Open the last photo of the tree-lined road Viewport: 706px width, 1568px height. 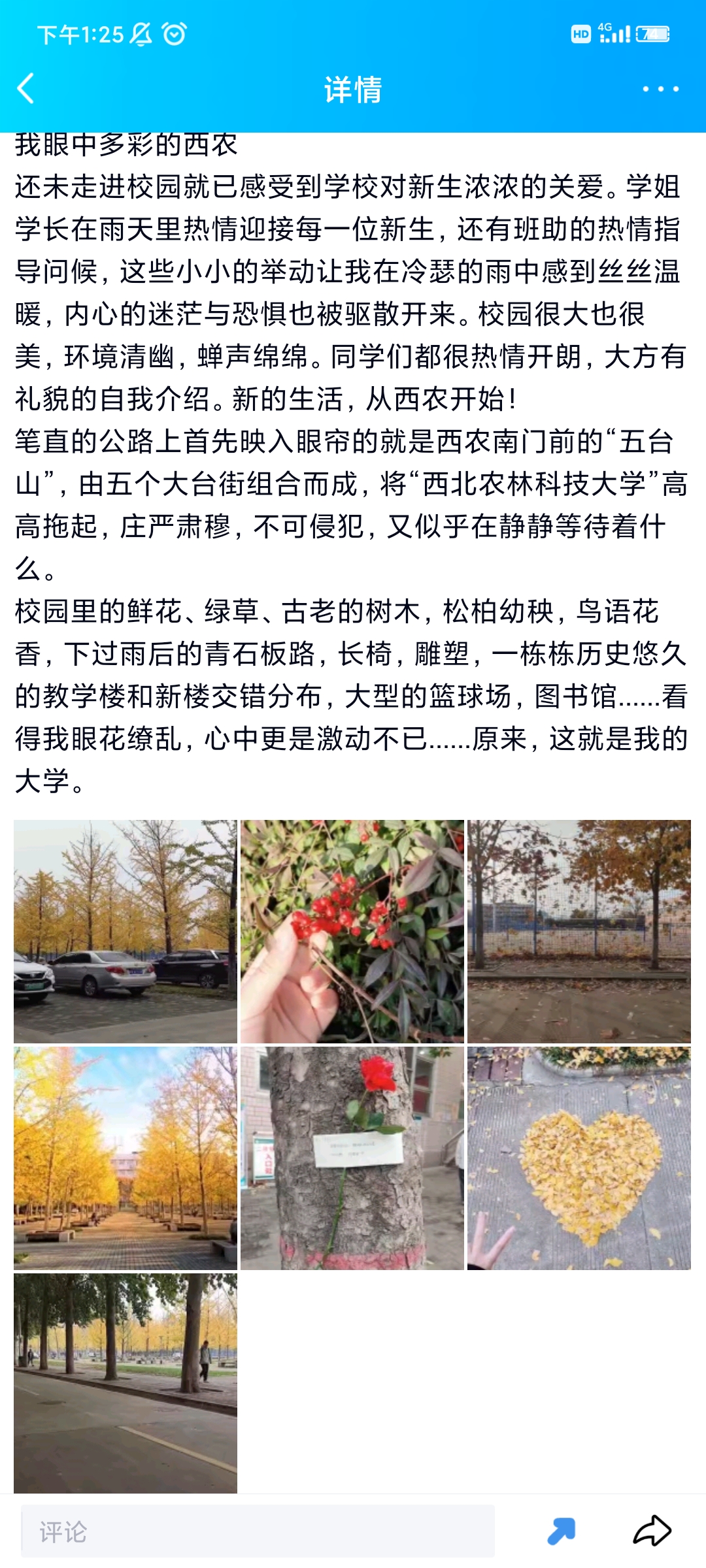coord(126,1382)
